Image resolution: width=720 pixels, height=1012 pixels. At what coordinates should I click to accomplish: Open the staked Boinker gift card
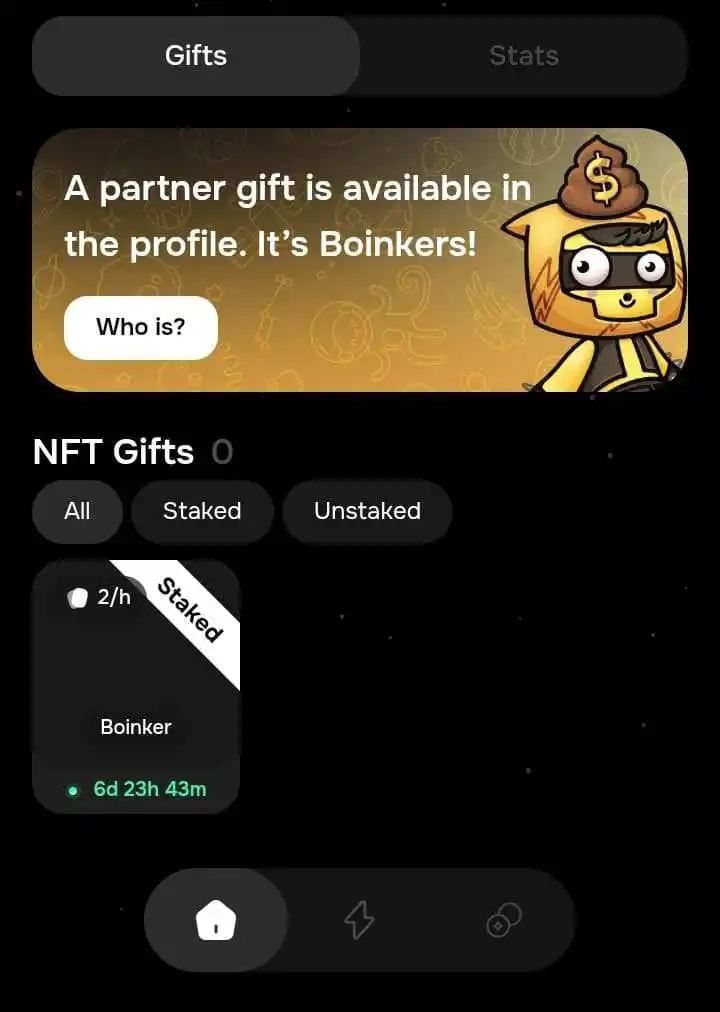point(136,686)
